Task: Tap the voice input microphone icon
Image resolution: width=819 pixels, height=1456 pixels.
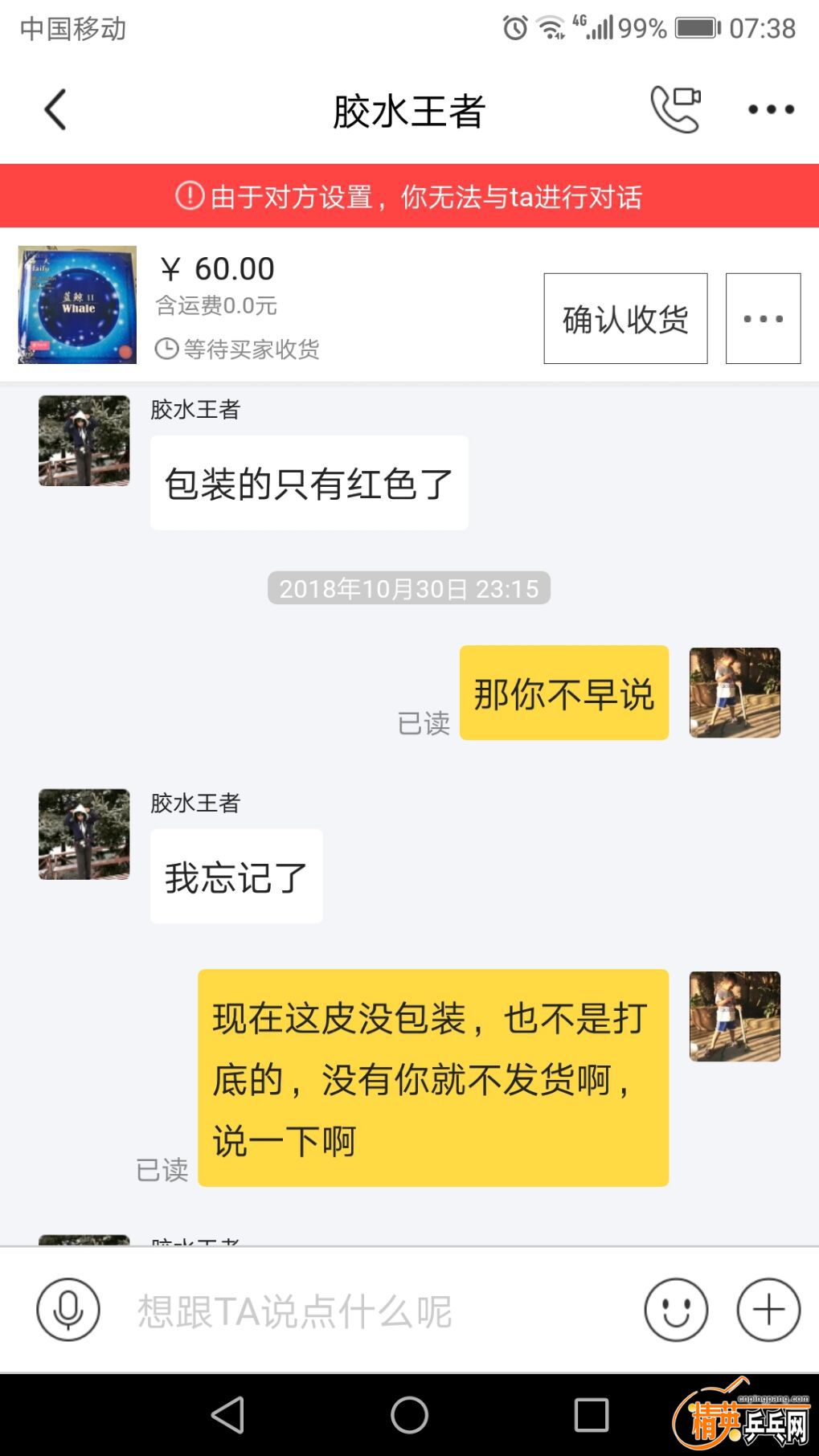Action: tap(68, 1310)
